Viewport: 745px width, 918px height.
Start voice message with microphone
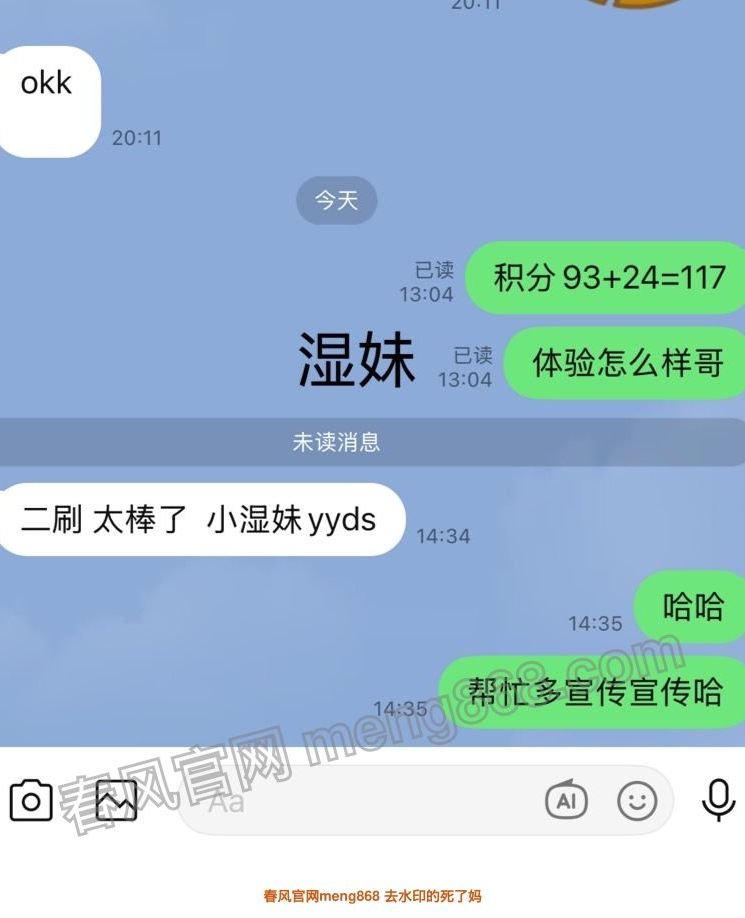718,799
